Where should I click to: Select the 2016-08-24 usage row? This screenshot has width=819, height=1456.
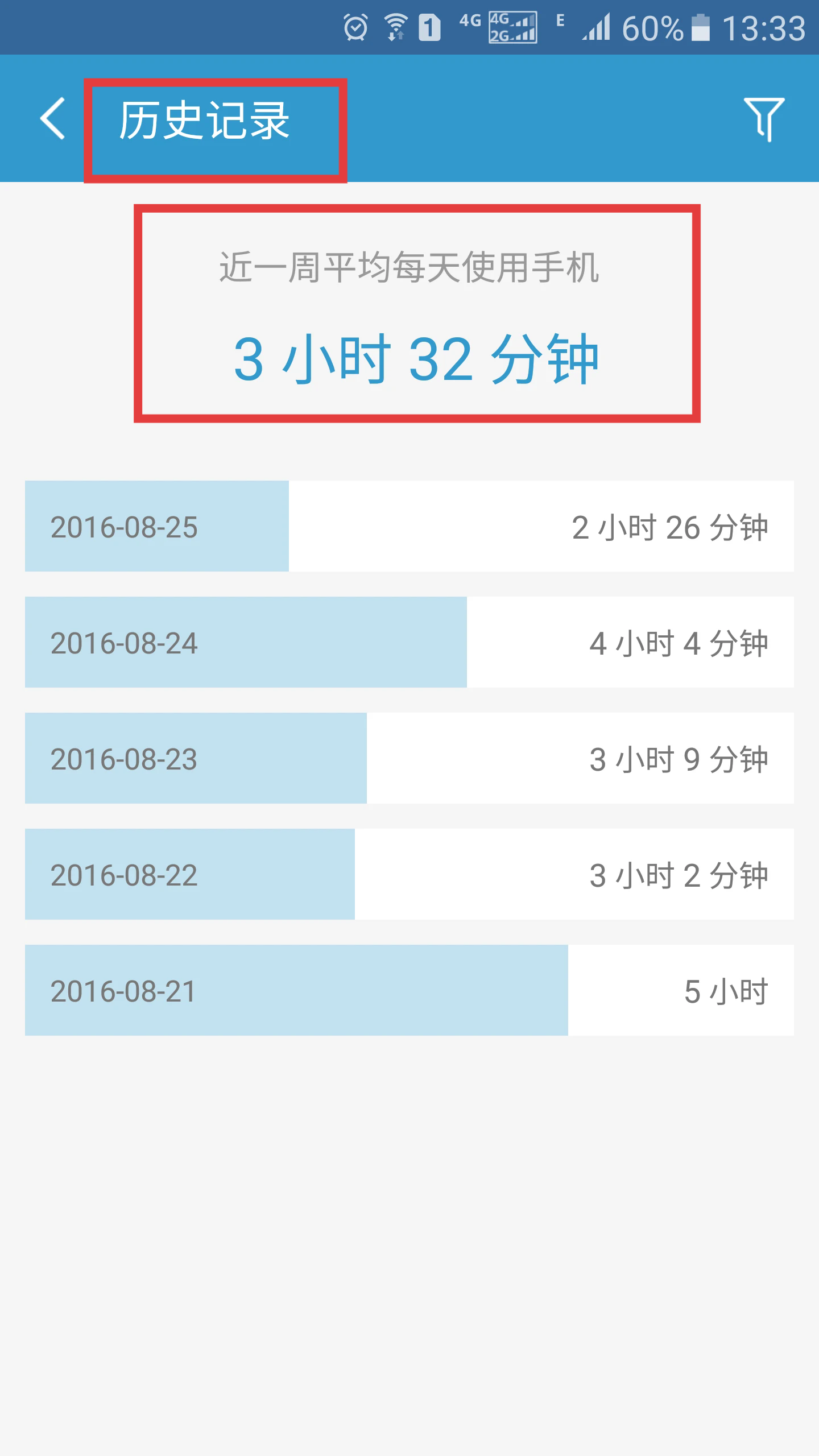409,642
